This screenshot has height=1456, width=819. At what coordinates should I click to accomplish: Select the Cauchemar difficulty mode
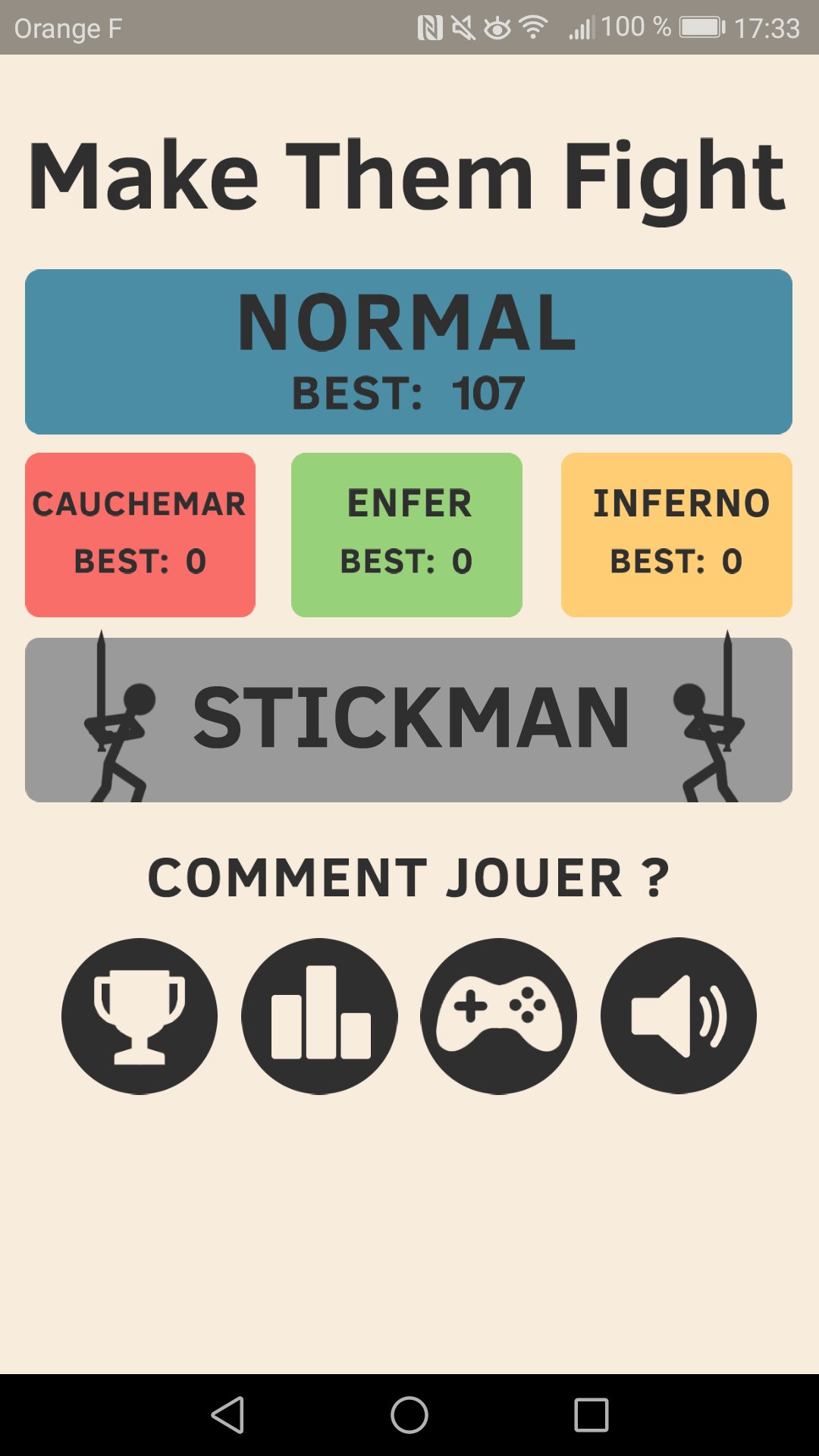(x=140, y=535)
